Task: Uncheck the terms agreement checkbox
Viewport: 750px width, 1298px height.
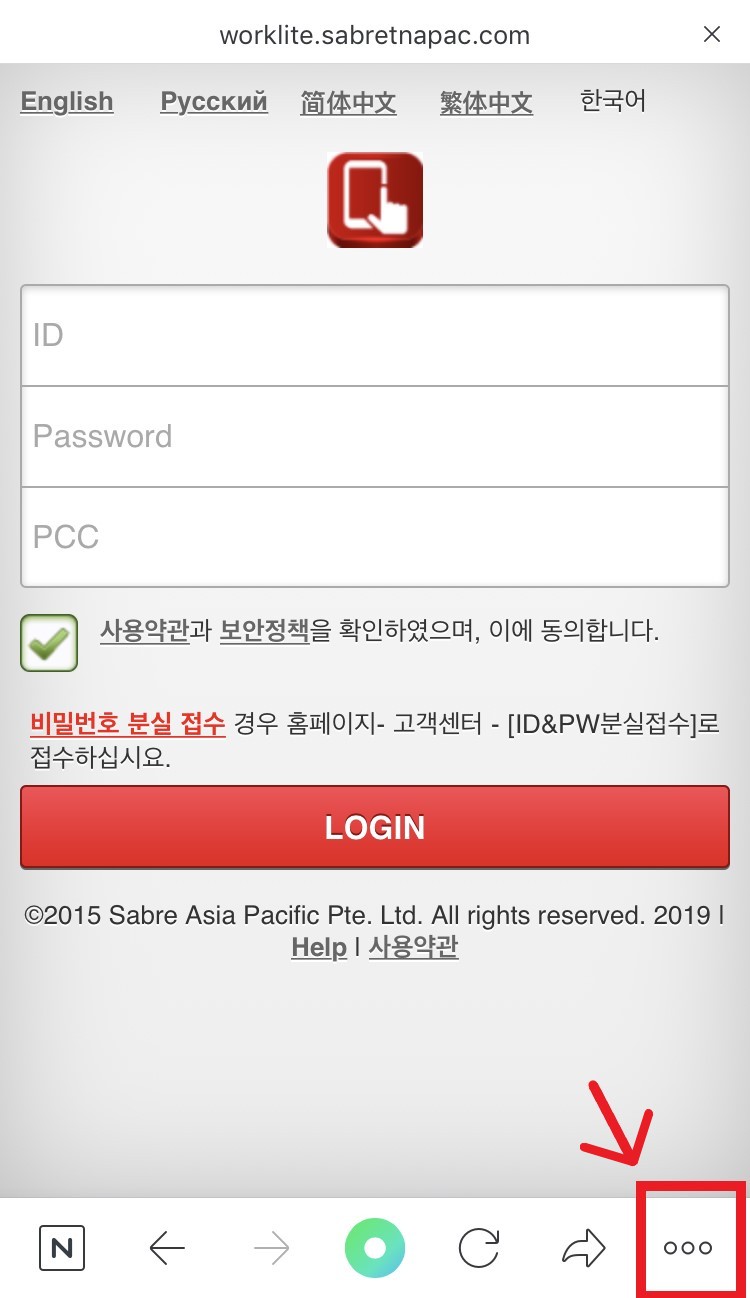Action: pyautogui.click(x=49, y=642)
